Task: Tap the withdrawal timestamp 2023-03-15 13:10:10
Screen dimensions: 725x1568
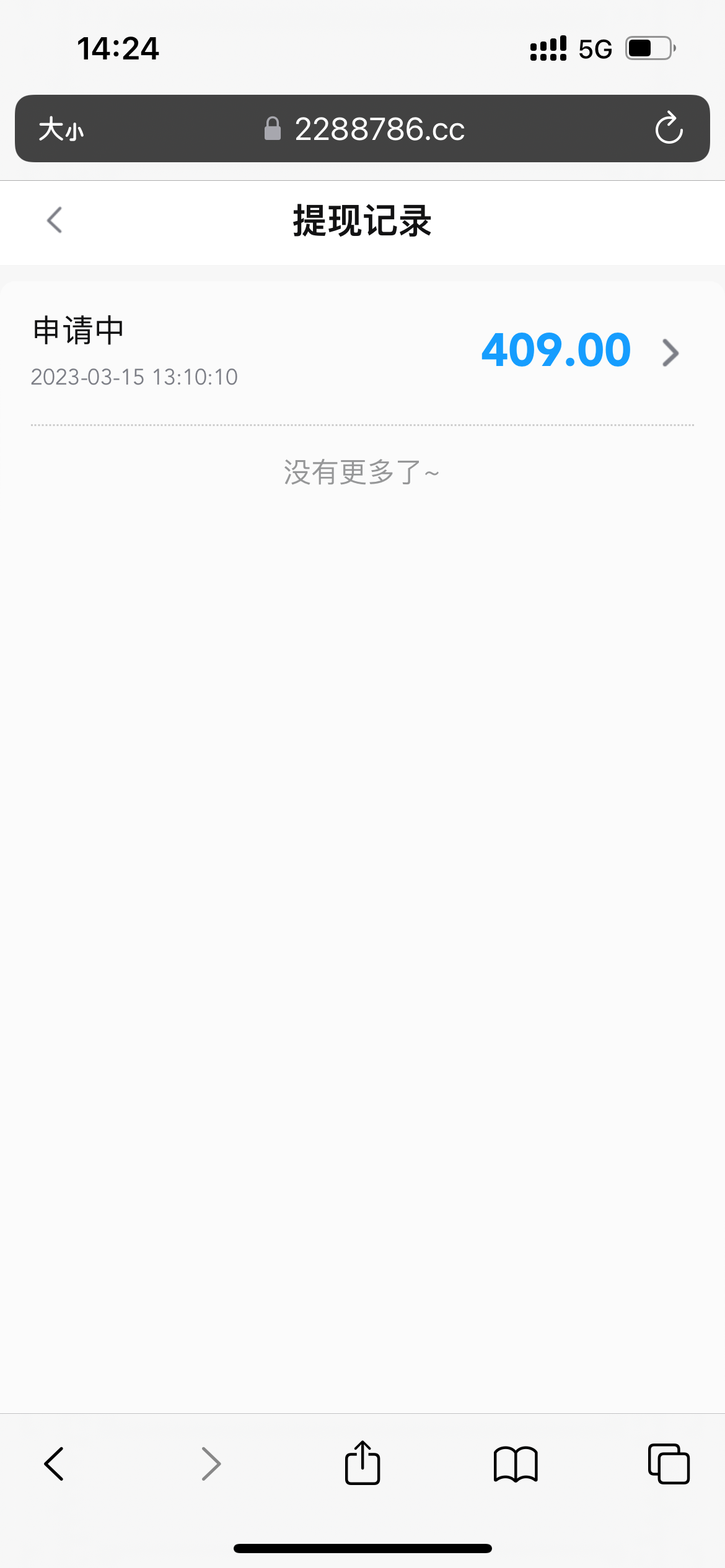Action: [x=134, y=377]
